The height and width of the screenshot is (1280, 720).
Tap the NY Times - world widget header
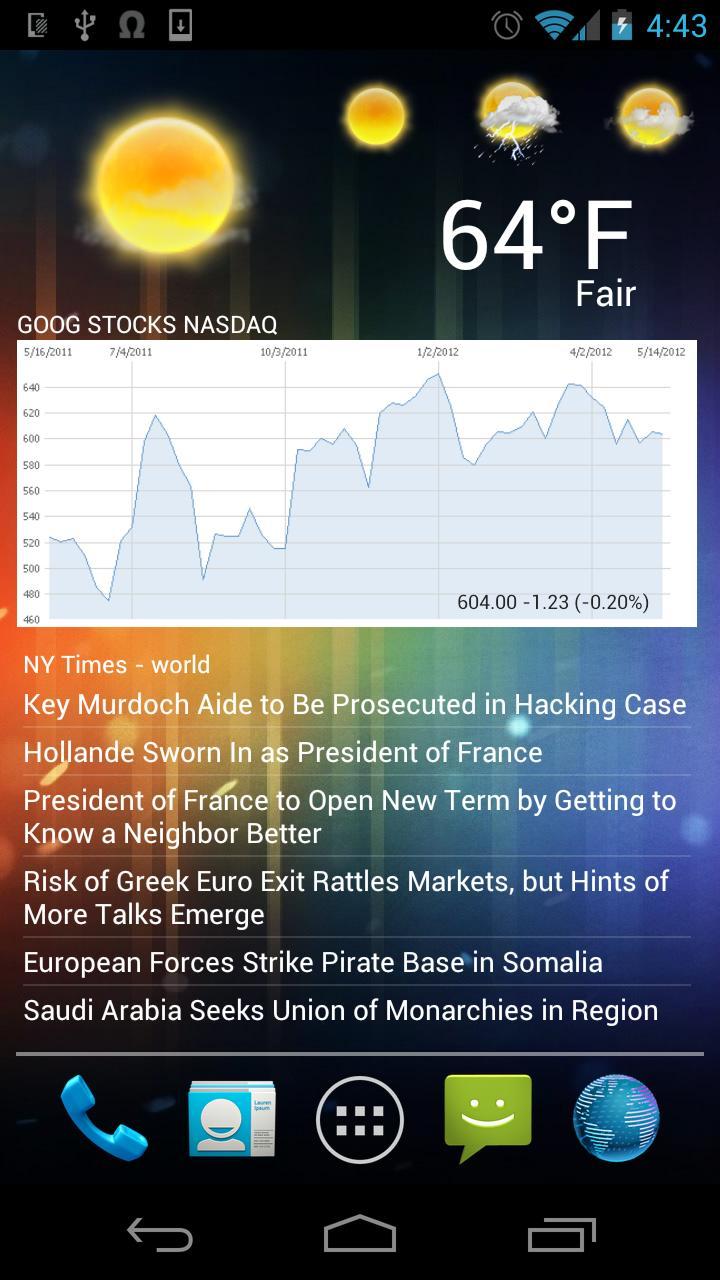tap(117, 664)
